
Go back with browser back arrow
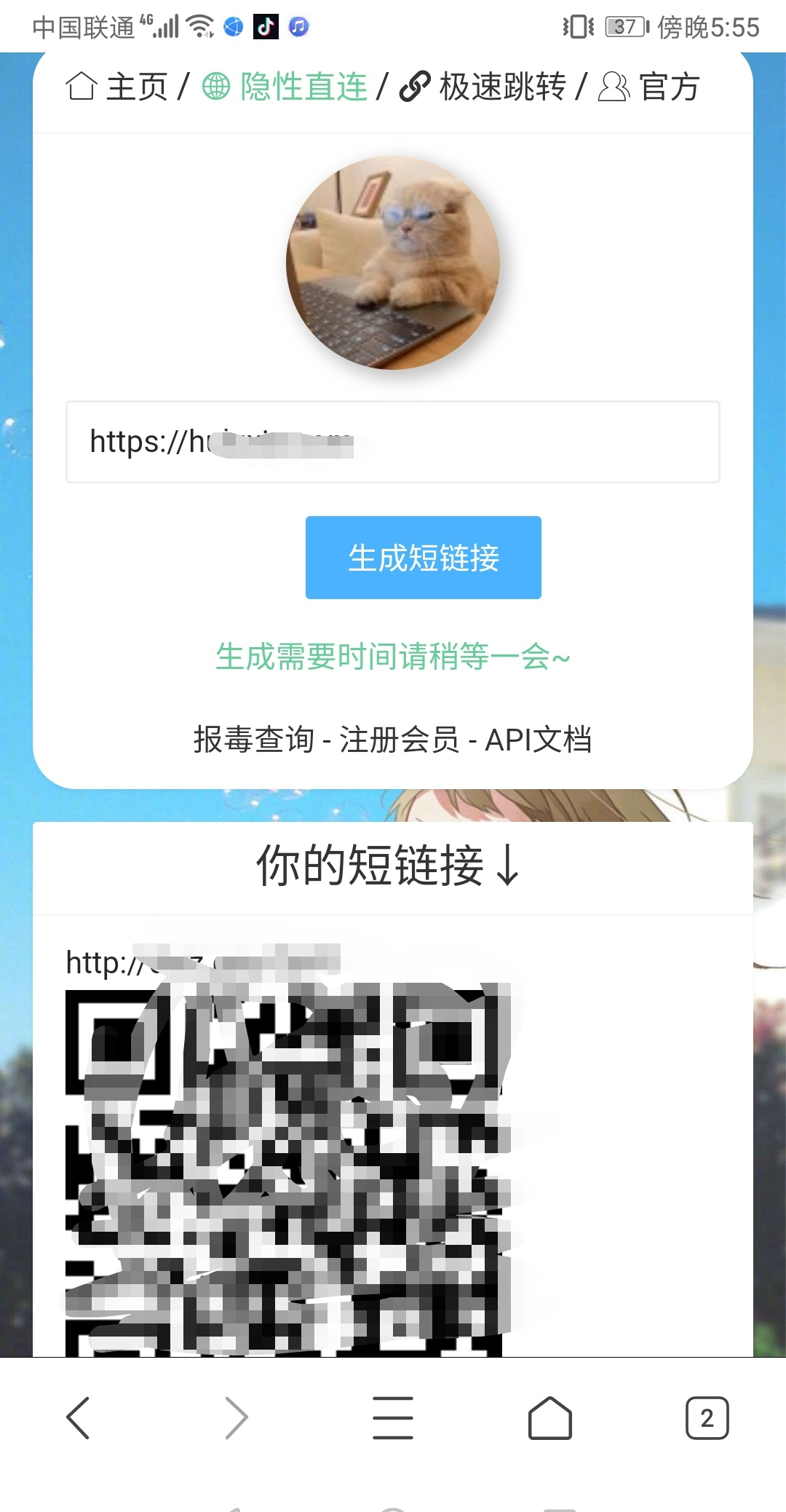coord(78,1417)
